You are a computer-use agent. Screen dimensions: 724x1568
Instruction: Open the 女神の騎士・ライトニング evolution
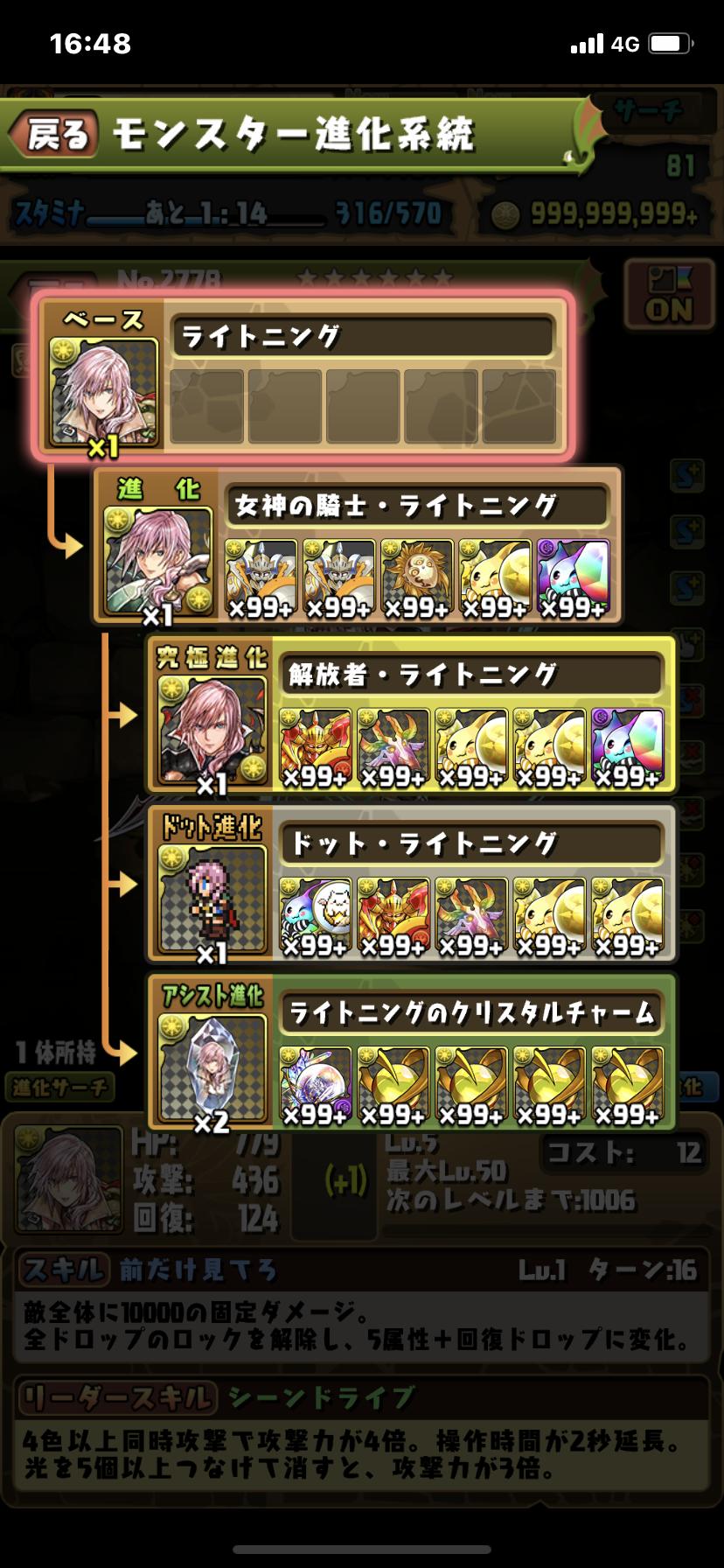tap(358, 546)
